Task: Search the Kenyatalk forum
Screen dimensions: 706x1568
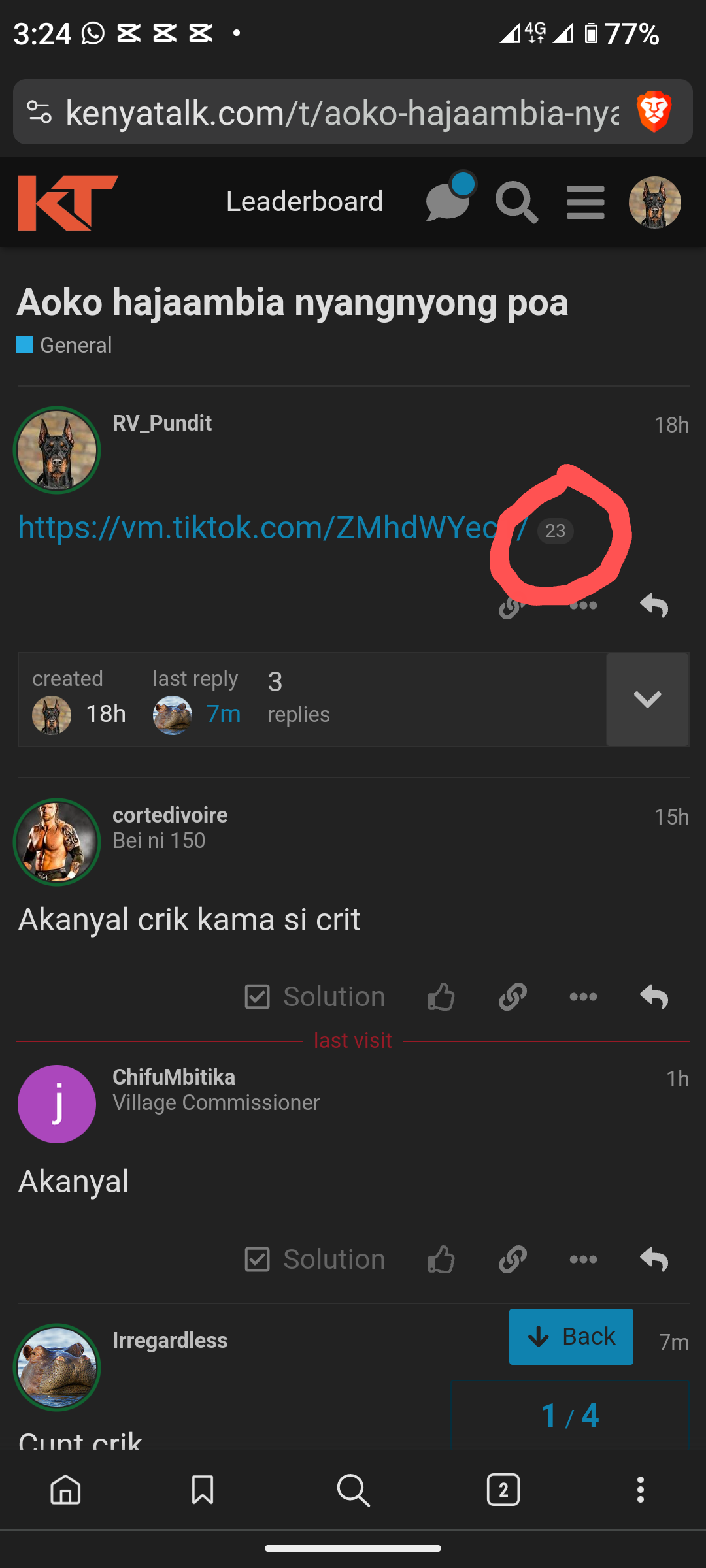Action: (x=516, y=203)
